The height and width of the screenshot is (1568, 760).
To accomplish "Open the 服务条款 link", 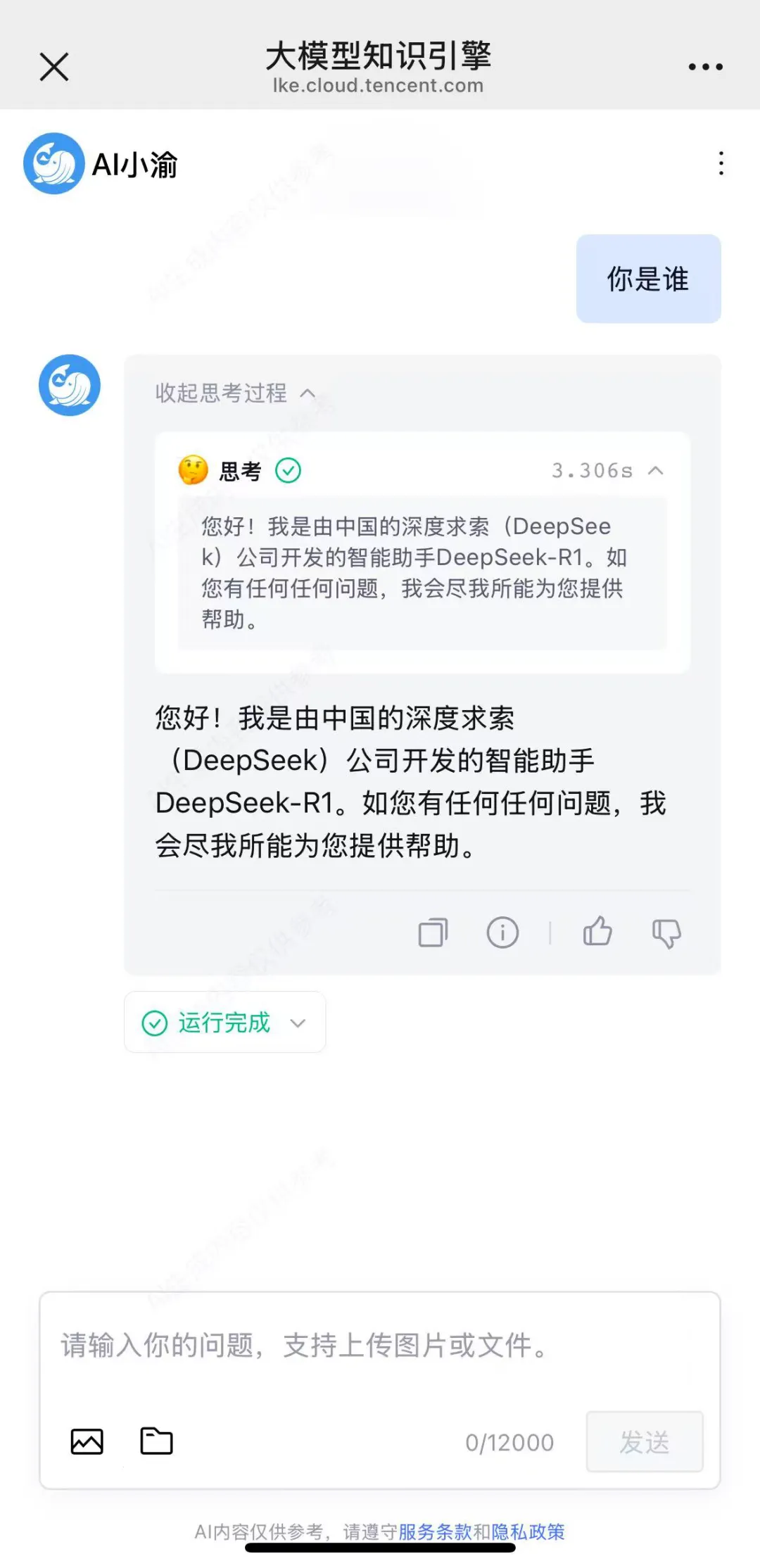I will point(435,1531).
